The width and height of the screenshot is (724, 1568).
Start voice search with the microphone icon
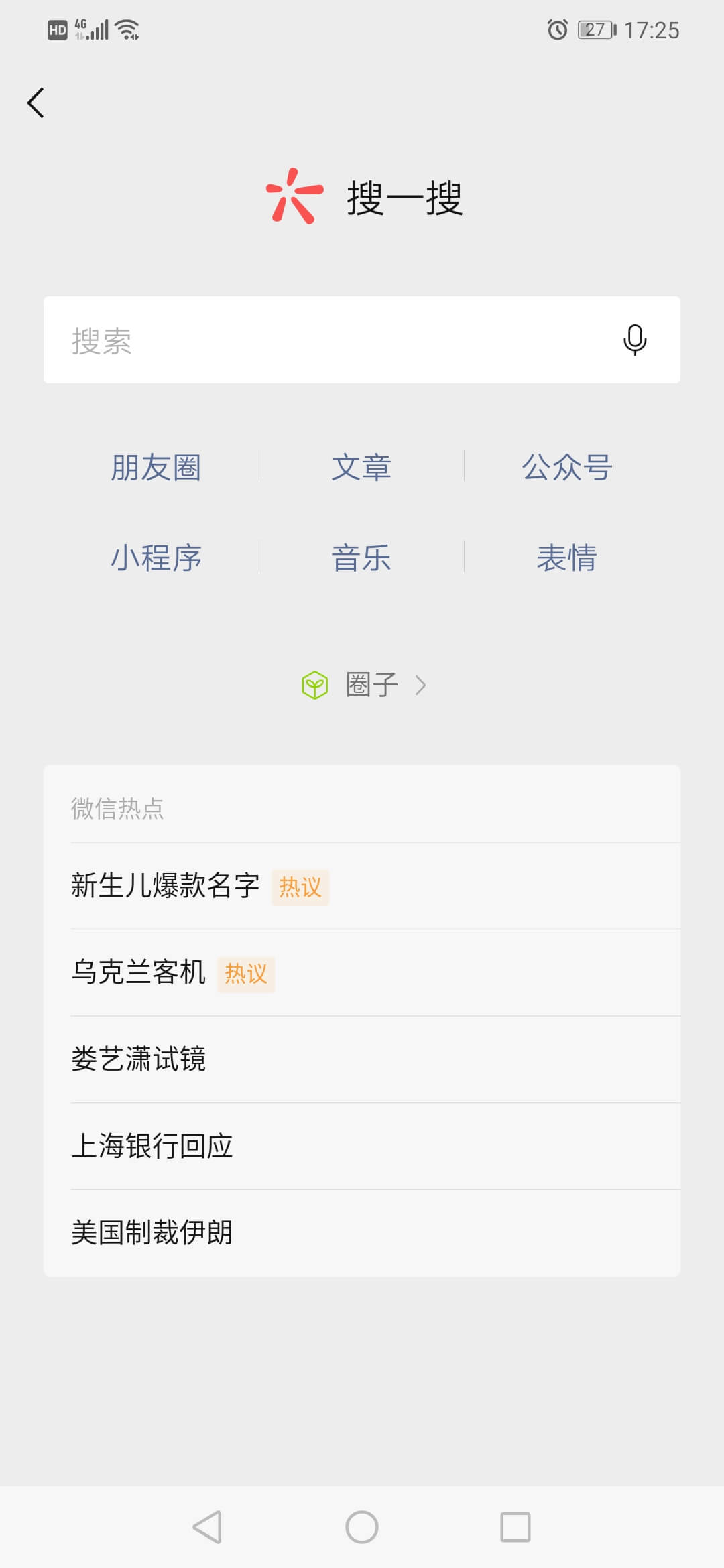click(x=634, y=340)
